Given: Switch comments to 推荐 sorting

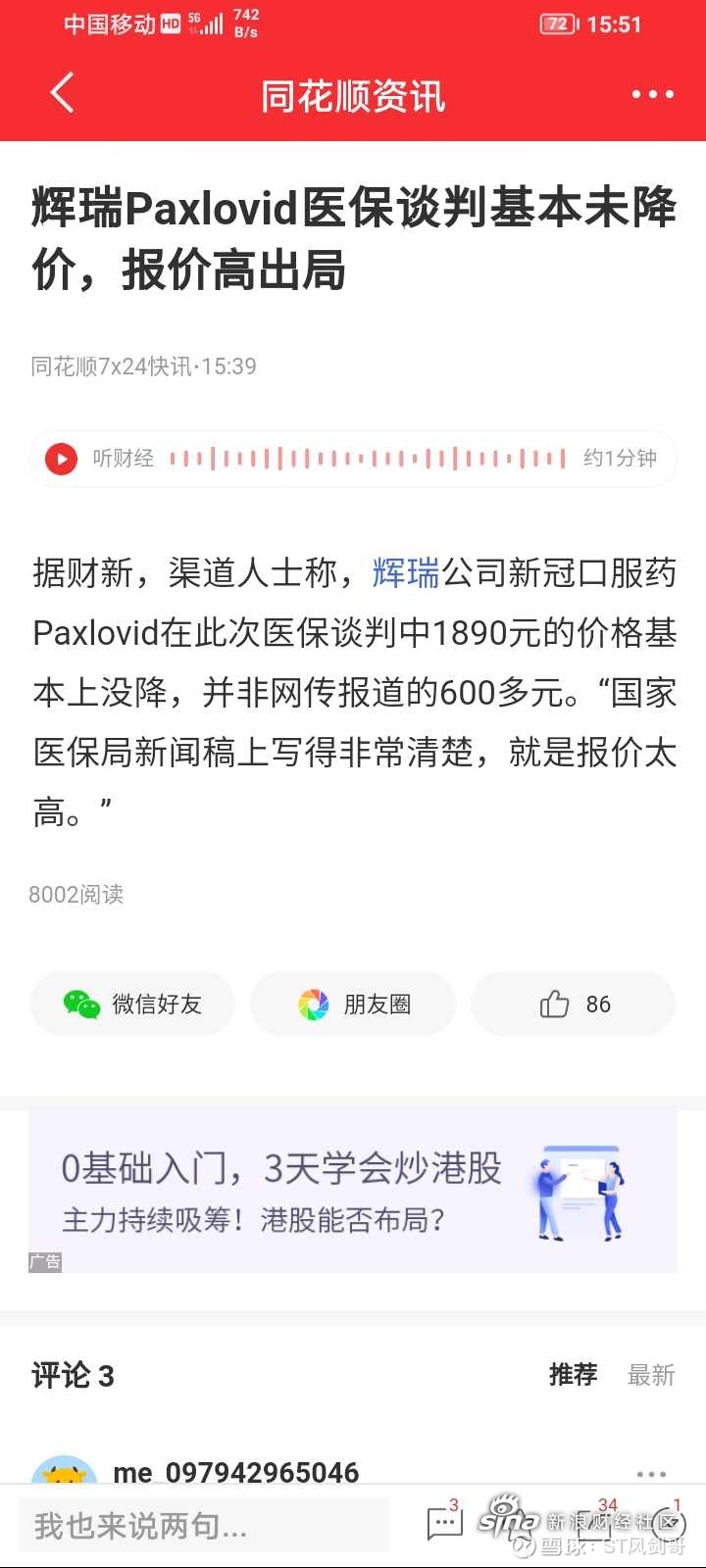Looking at the screenshot, I should [x=573, y=1375].
